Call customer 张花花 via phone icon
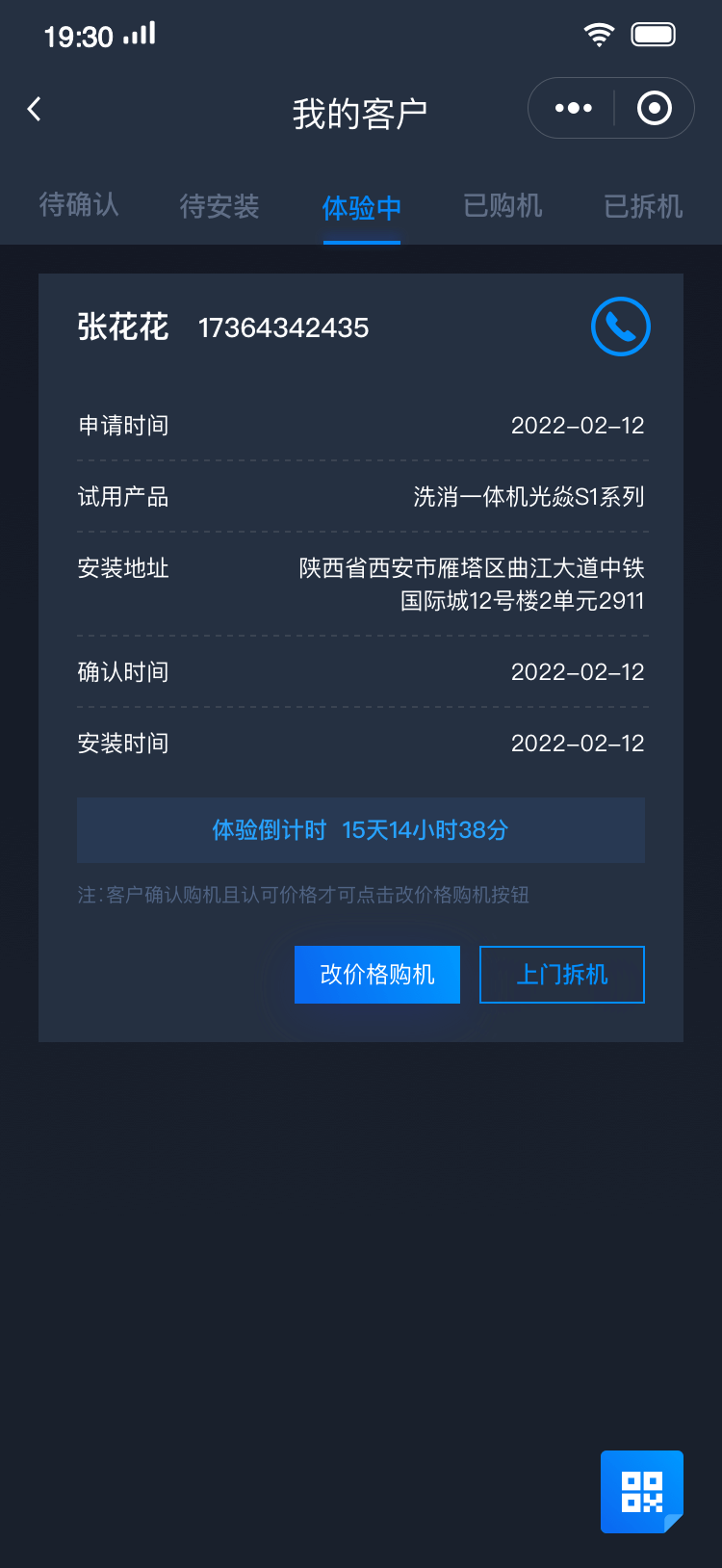Screen dimensions: 722x1568 (x=620, y=327)
